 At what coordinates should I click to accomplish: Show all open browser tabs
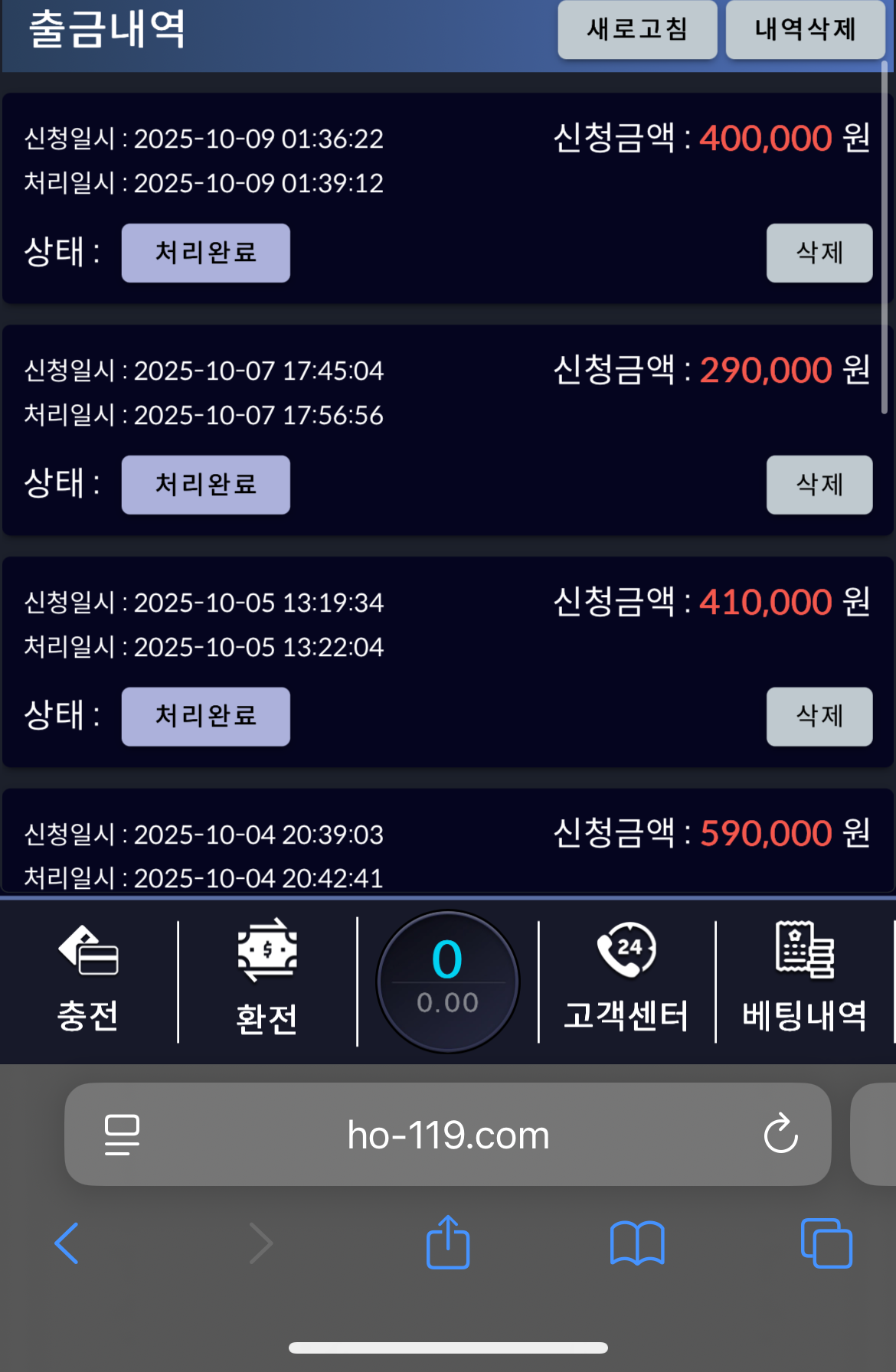(826, 1243)
